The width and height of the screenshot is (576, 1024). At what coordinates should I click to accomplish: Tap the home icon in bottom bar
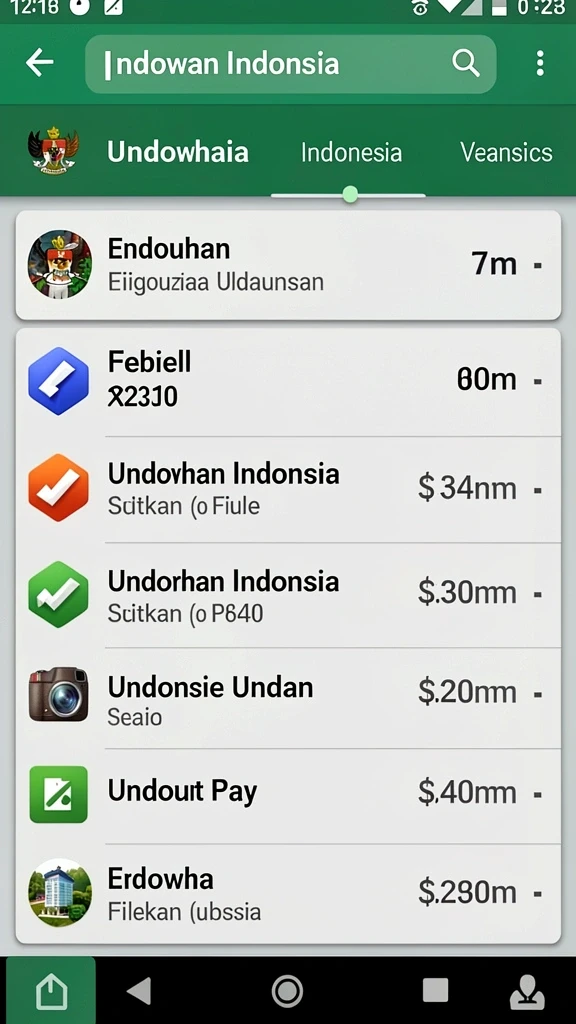[x=51, y=991]
